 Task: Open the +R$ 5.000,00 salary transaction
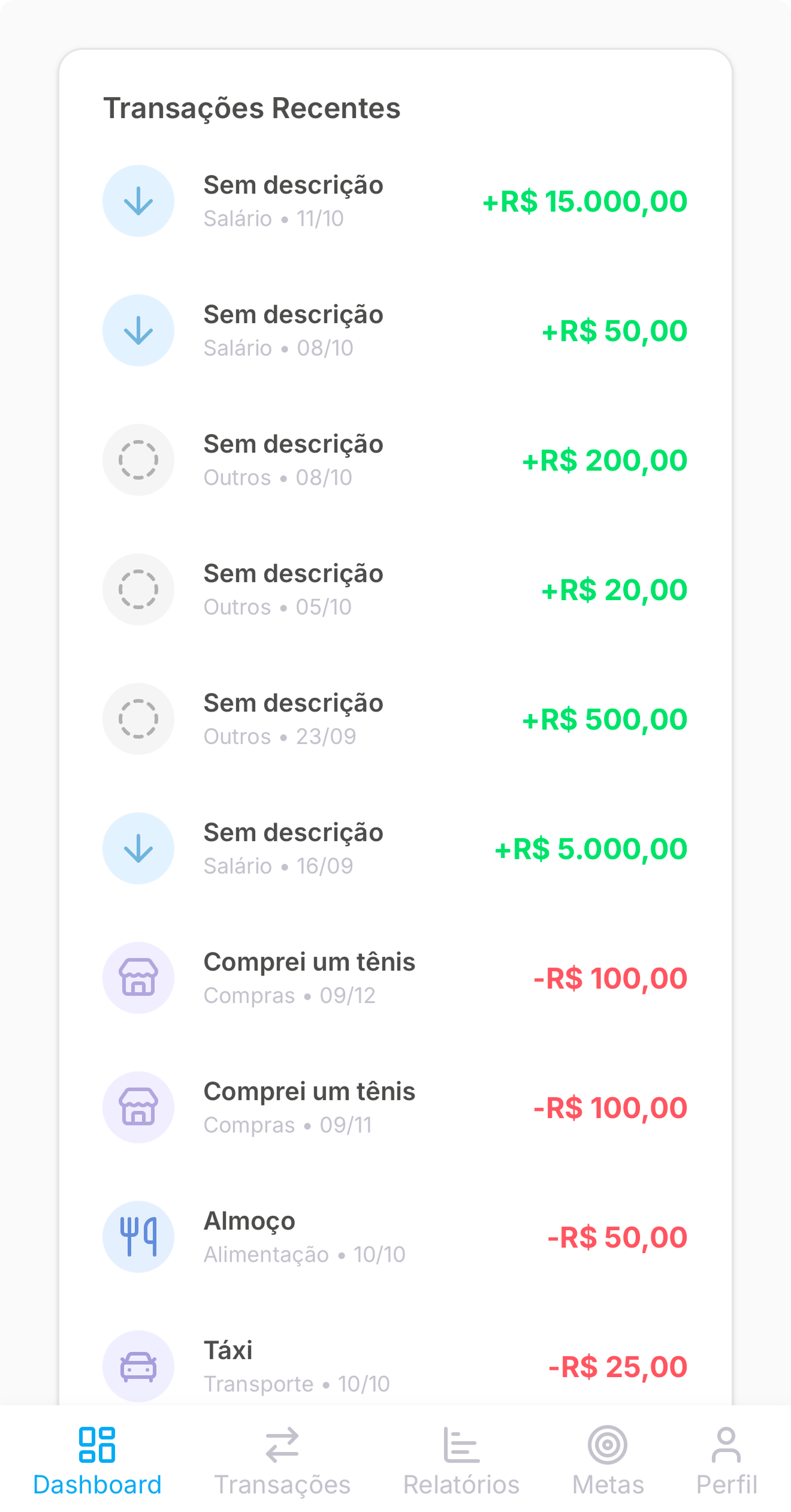[394, 849]
